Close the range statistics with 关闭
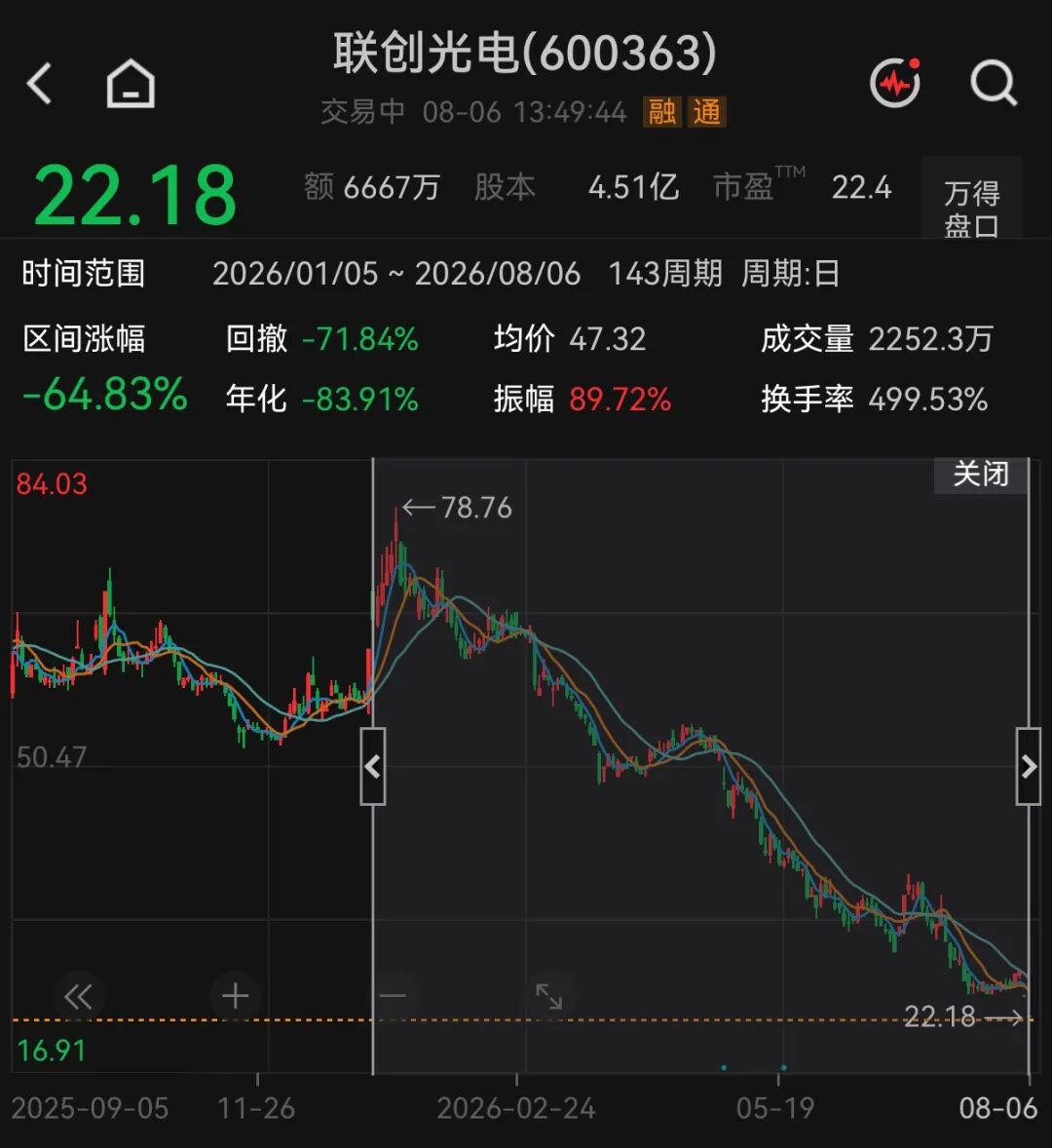Image resolution: width=1052 pixels, height=1148 pixels. [981, 475]
